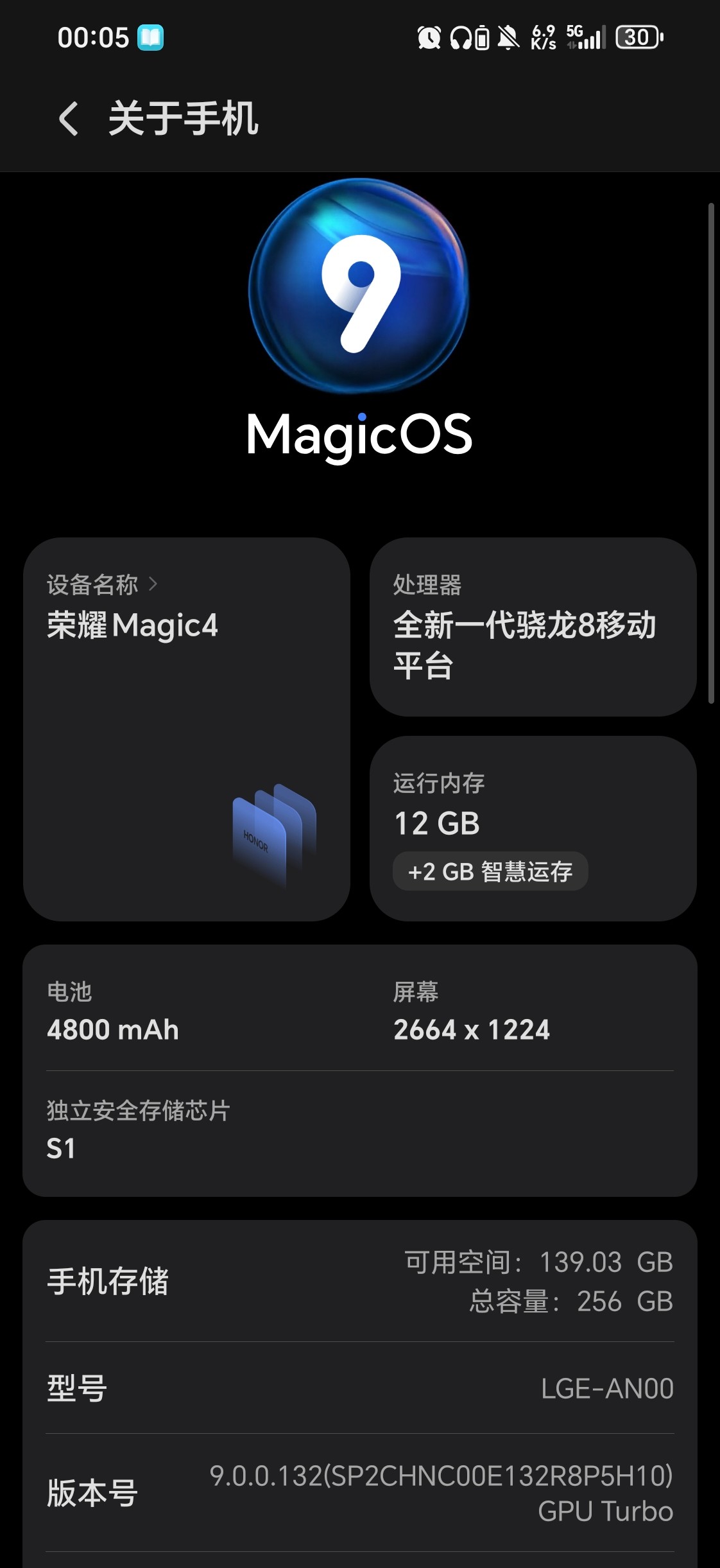Open the 手机存储 row
Screen dimensions: 720x1568
click(x=359, y=1282)
